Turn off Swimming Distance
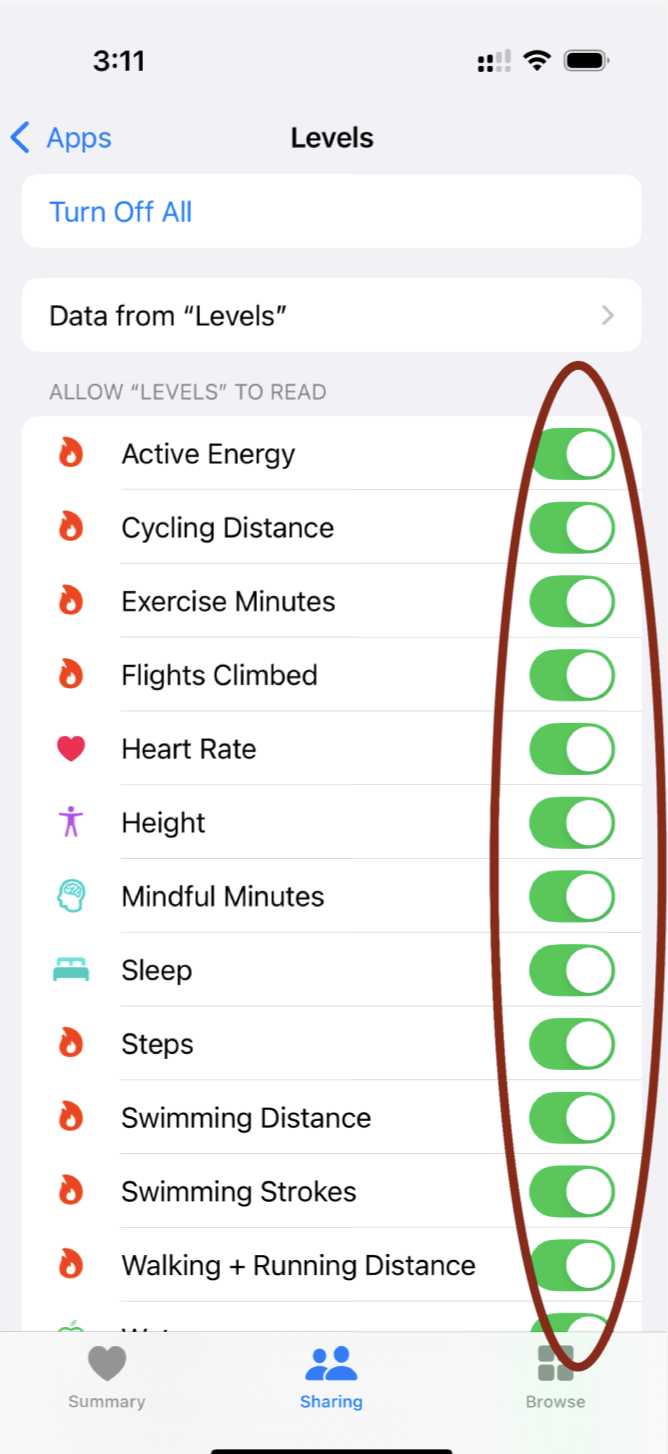 (572, 1118)
